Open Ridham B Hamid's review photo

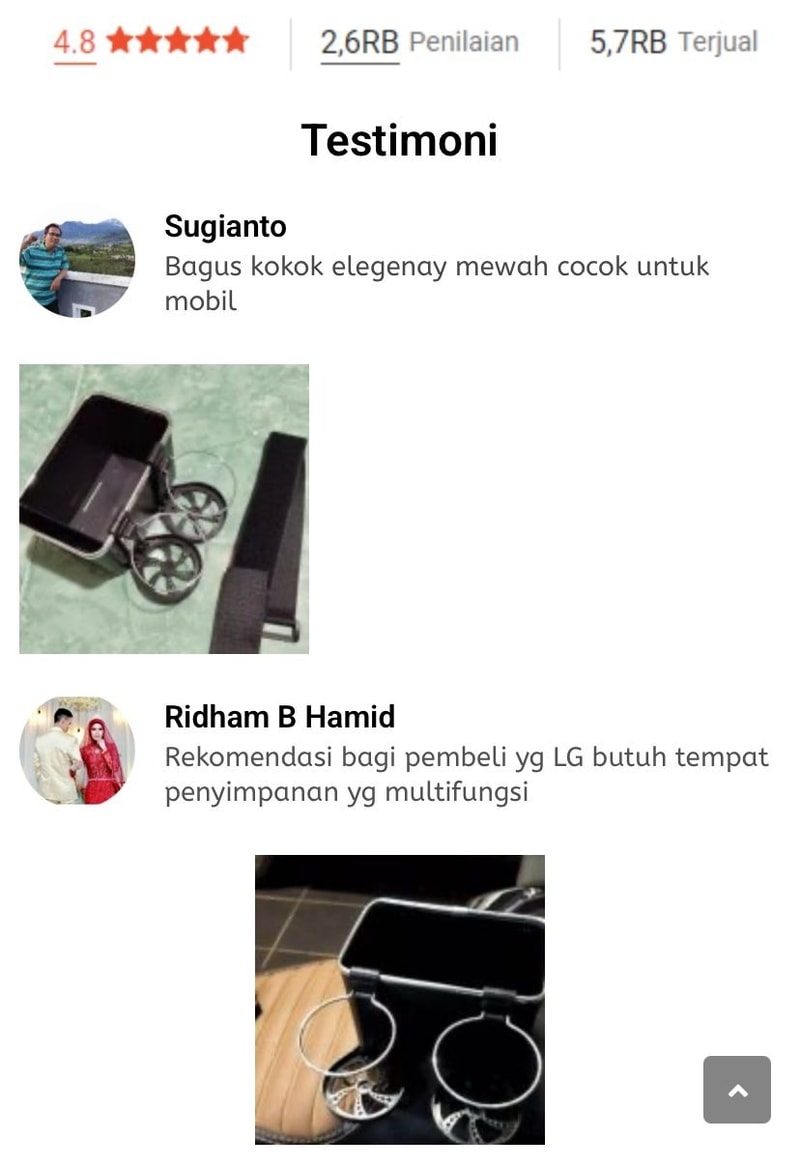(x=399, y=998)
